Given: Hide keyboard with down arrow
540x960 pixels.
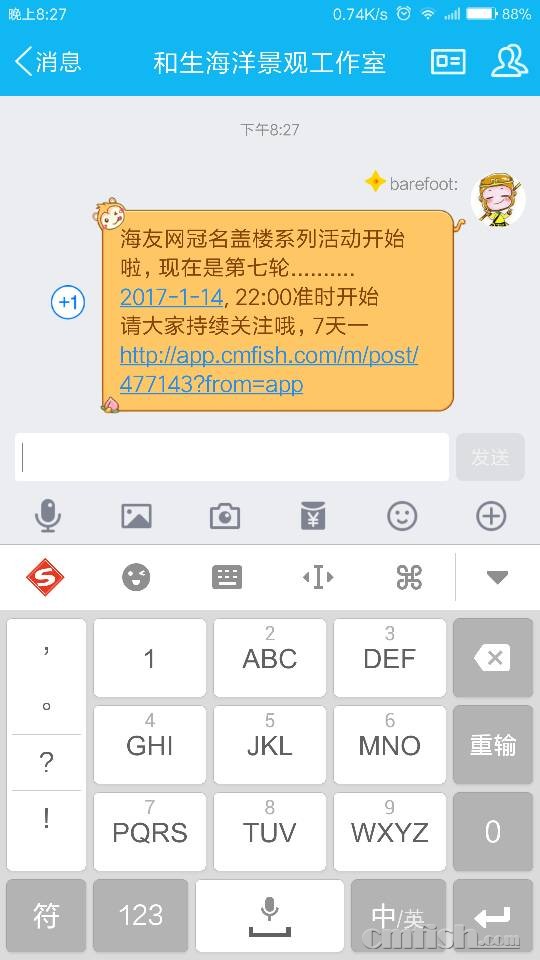Looking at the screenshot, I should pyautogui.click(x=497, y=577).
